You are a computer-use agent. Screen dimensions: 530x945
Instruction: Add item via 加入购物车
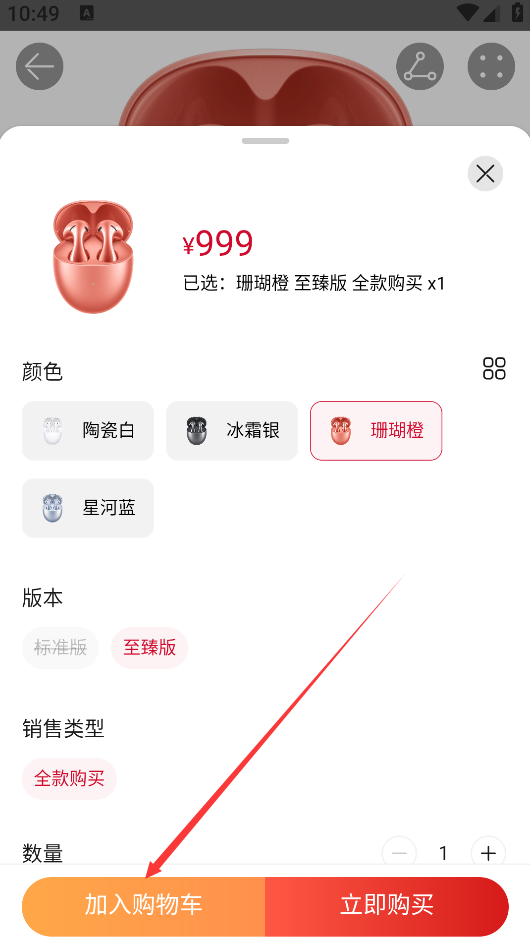tap(144, 906)
